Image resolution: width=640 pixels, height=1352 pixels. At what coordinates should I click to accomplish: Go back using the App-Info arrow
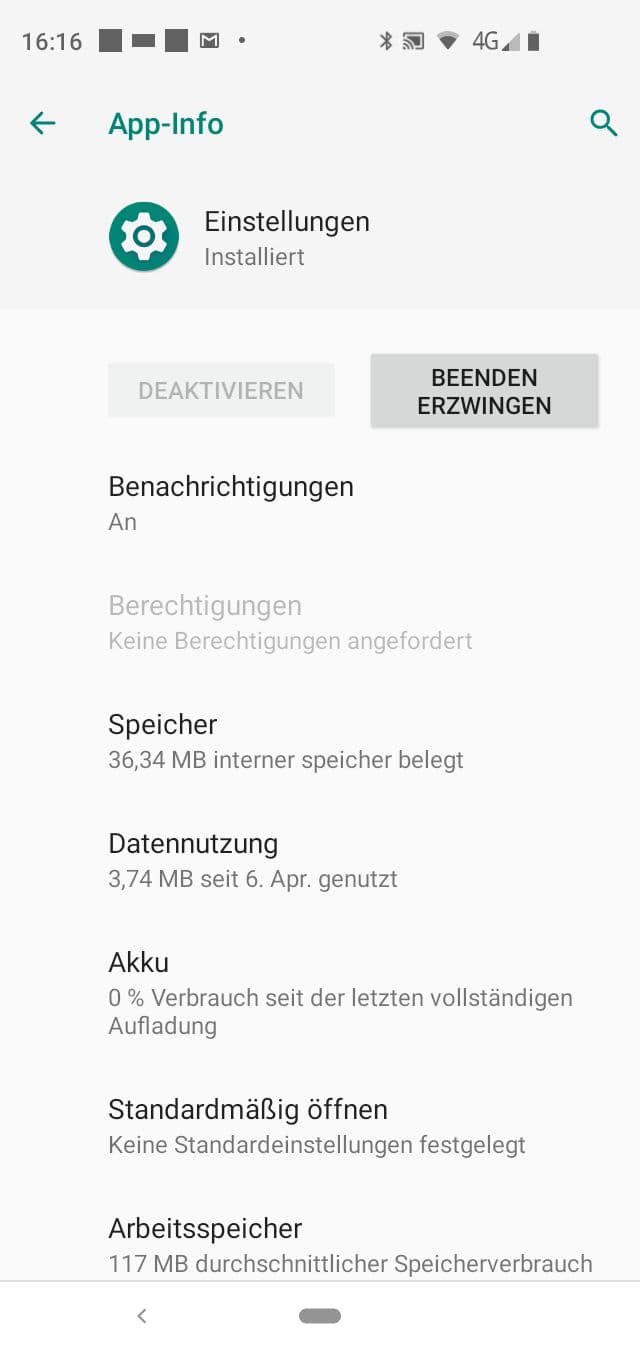pyautogui.click(x=42, y=123)
